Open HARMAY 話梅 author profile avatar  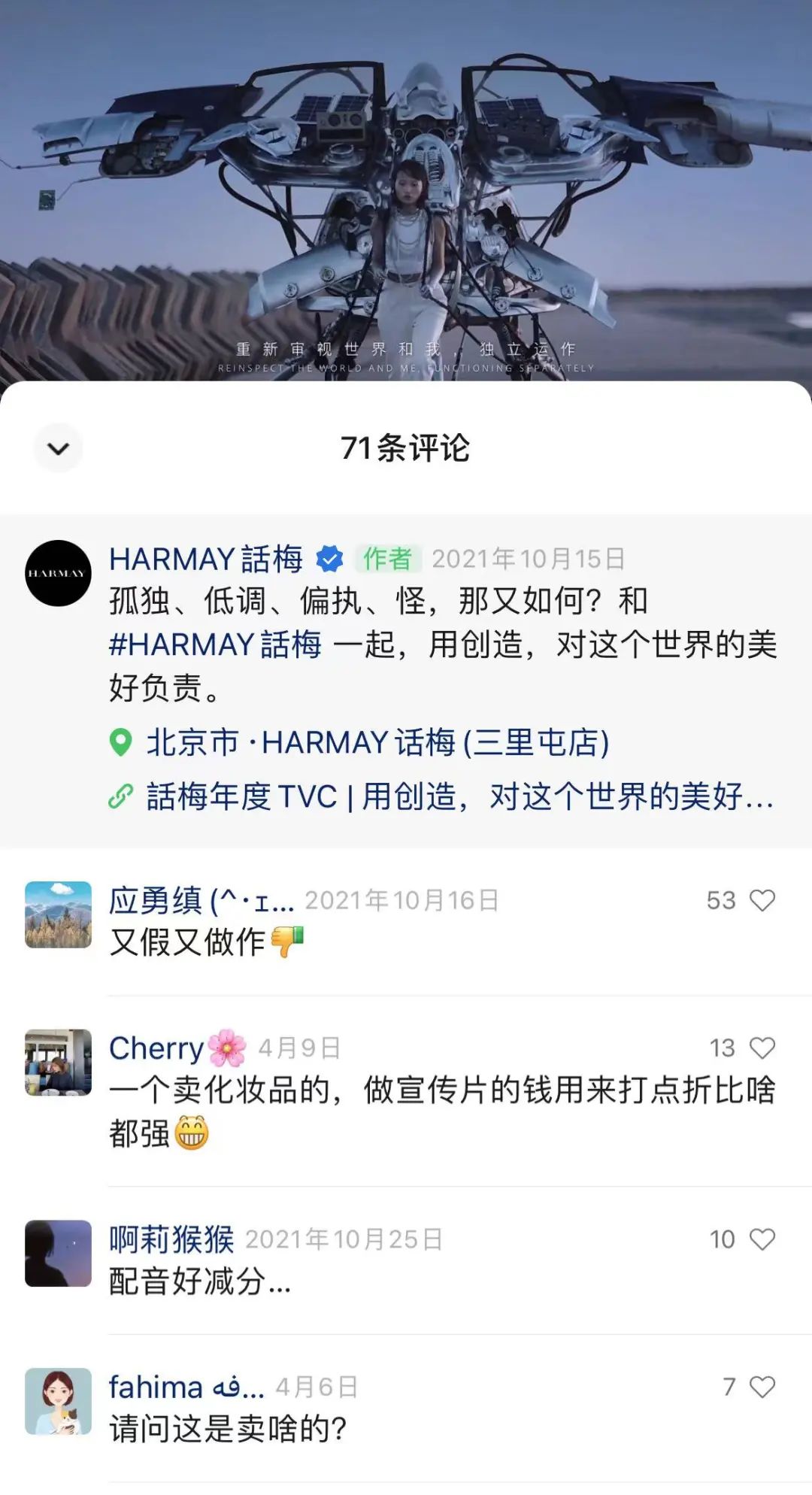click(x=58, y=573)
